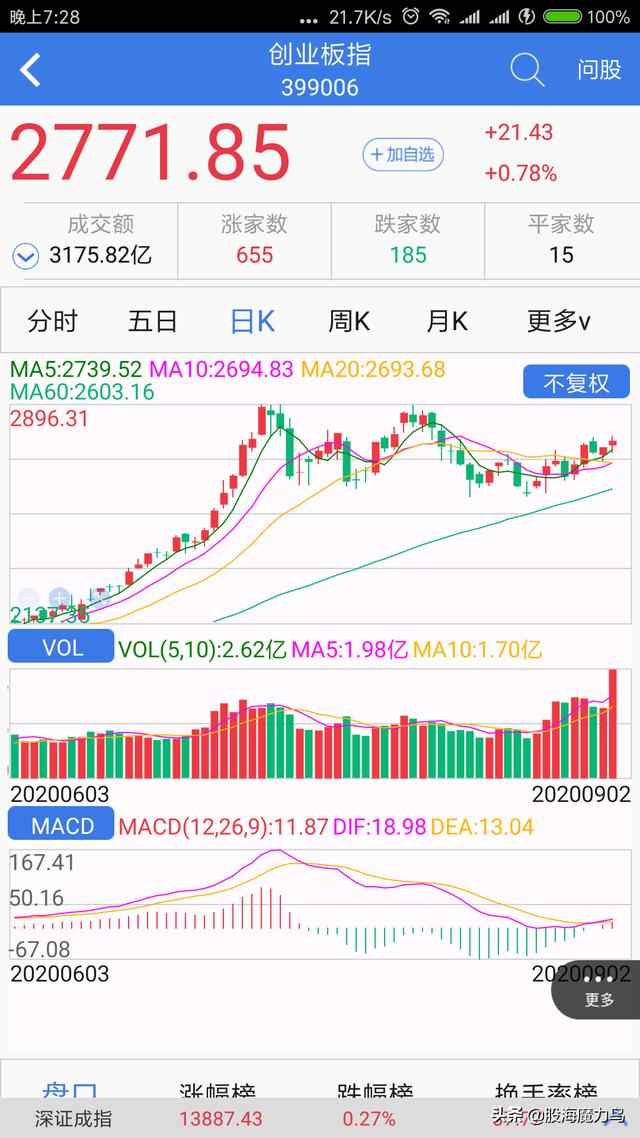Expand details beside 成交额
The width and height of the screenshot is (640, 1138).
tap(25, 256)
